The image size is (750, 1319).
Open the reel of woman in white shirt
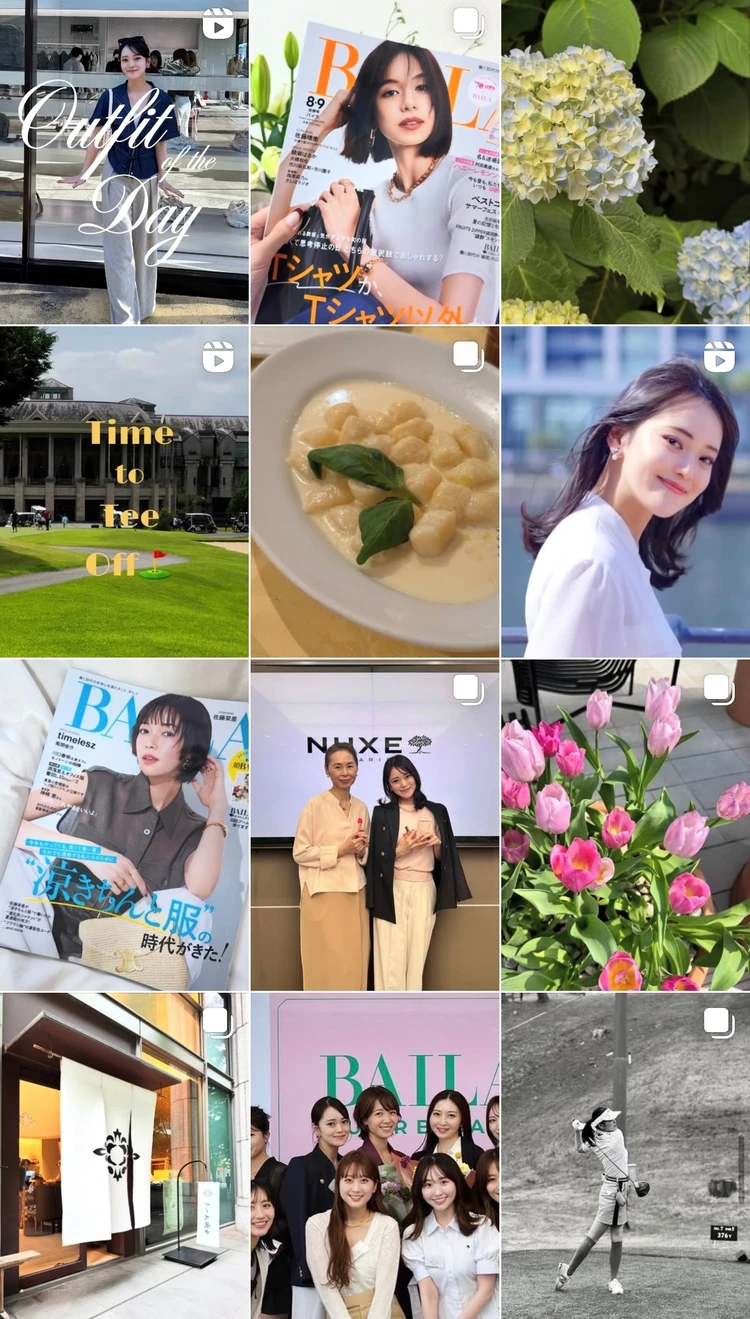pos(626,491)
